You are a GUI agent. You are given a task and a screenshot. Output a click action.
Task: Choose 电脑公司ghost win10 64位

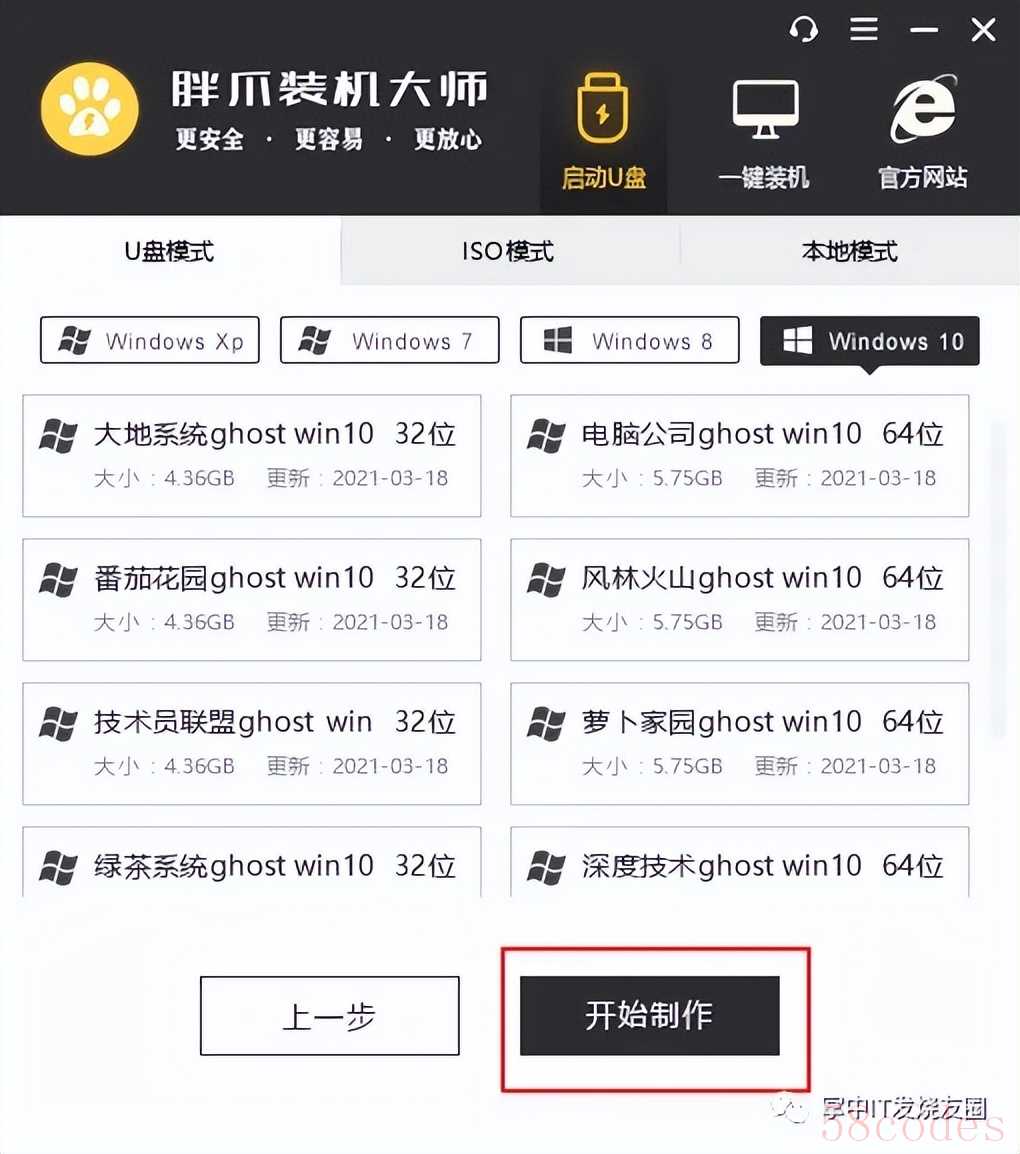(x=739, y=455)
